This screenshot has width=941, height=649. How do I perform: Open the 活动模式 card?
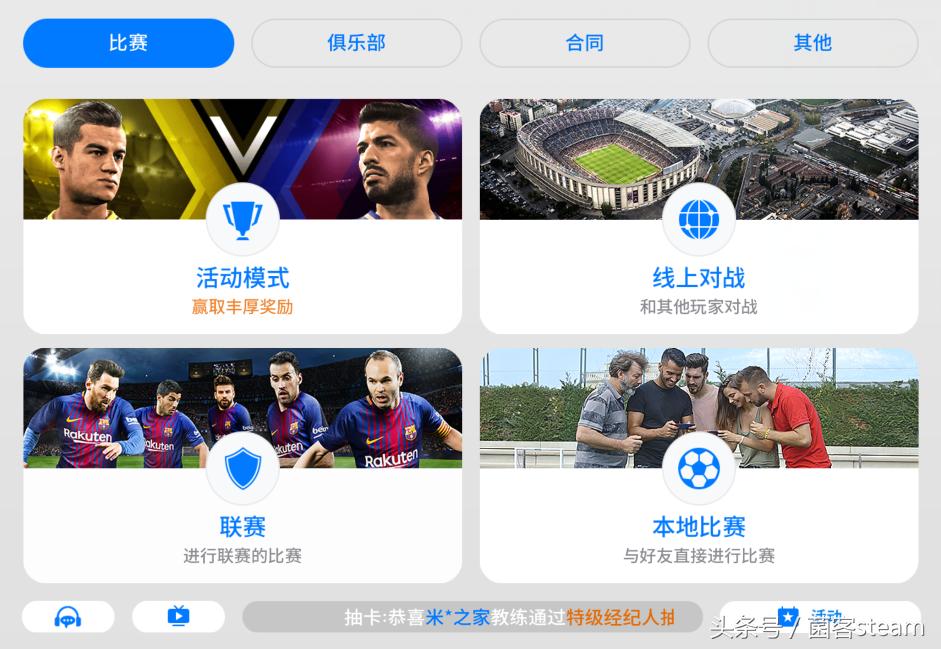(x=242, y=216)
